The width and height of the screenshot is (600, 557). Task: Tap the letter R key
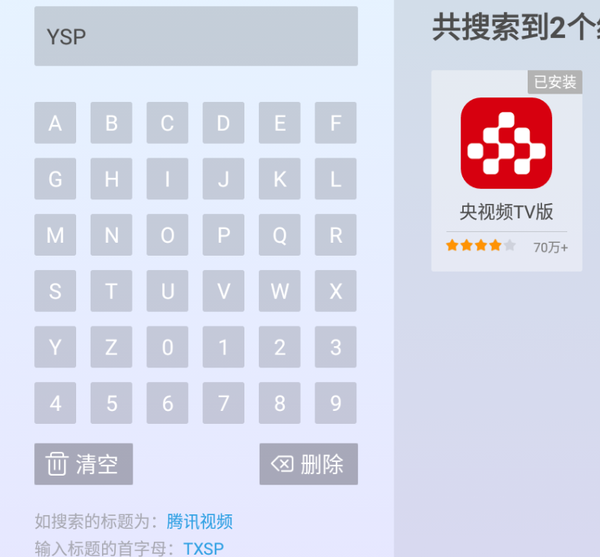[335, 236]
